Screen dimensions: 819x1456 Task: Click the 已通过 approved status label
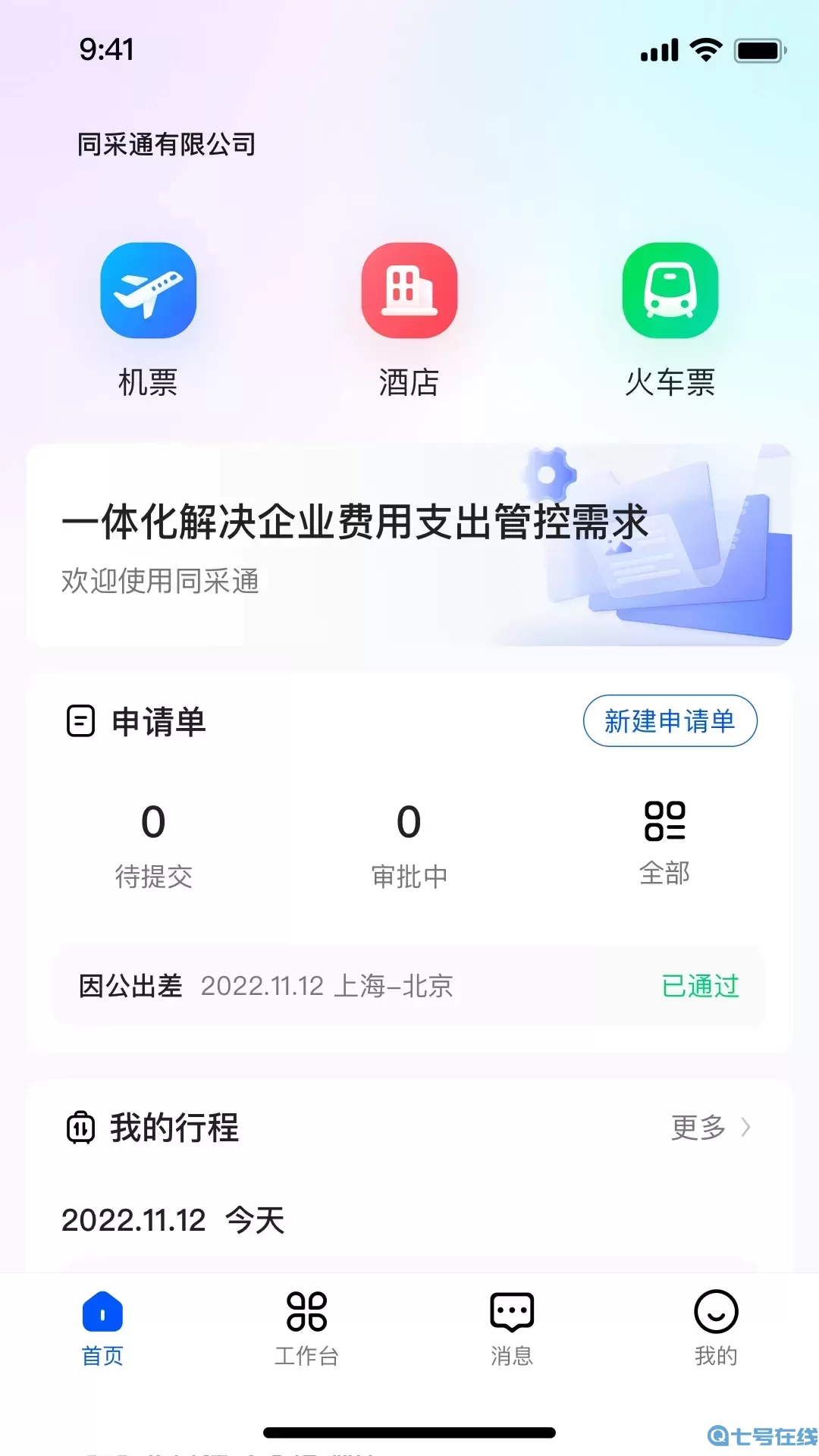tap(701, 985)
